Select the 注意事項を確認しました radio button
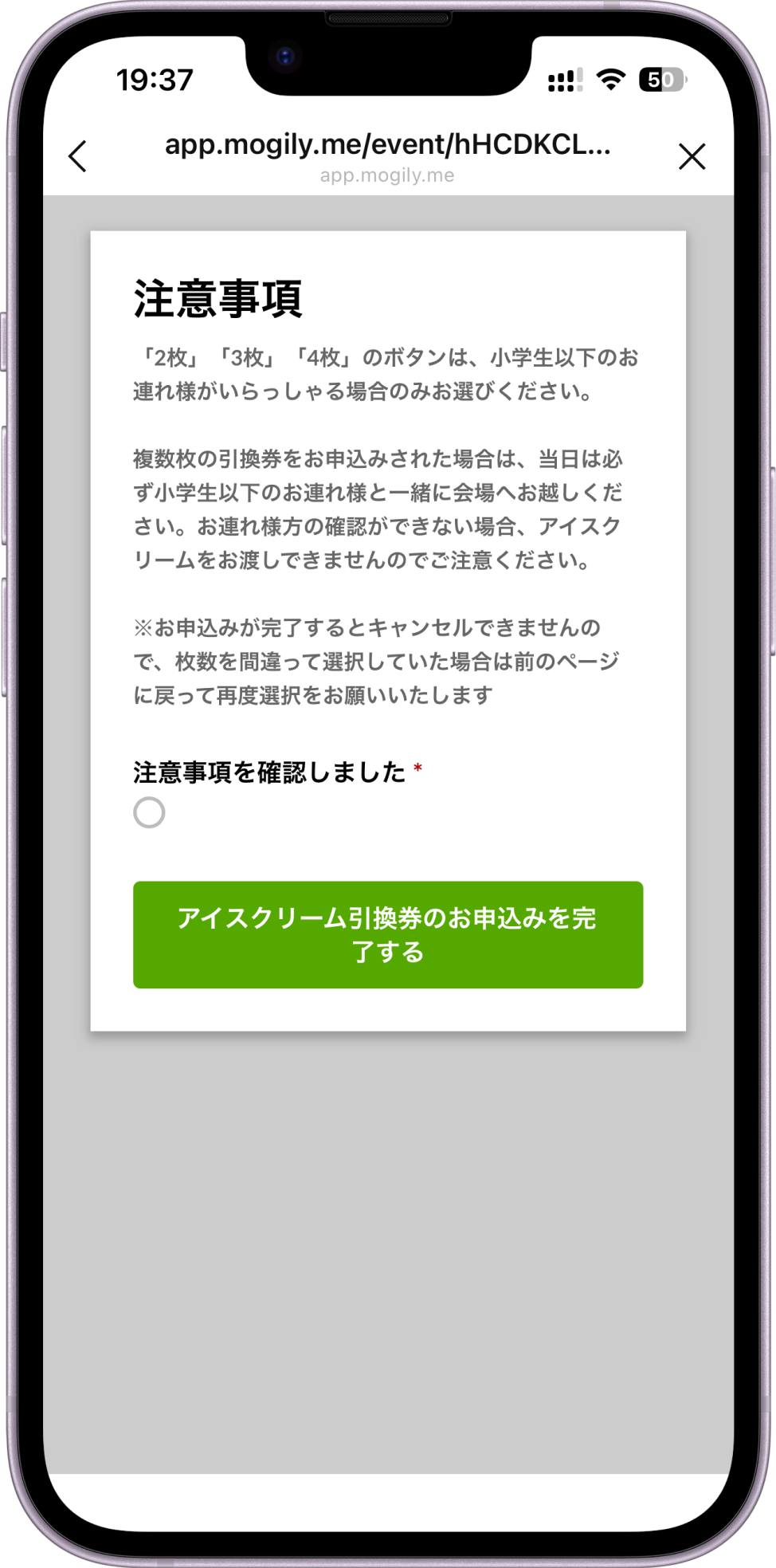Image resolution: width=776 pixels, height=1568 pixels. click(149, 812)
